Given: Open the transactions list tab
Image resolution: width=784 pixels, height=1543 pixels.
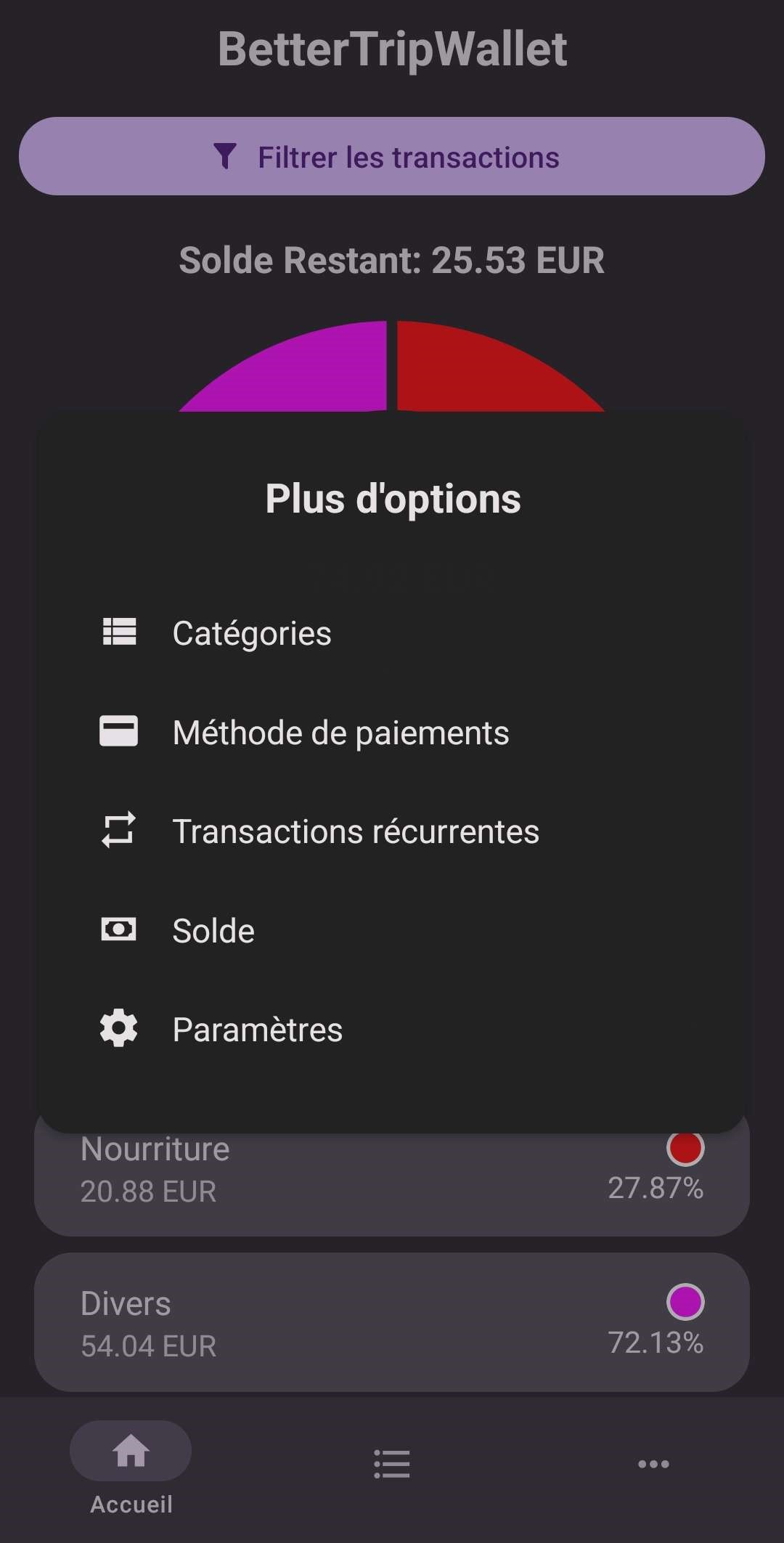Looking at the screenshot, I should (x=392, y=1464).
